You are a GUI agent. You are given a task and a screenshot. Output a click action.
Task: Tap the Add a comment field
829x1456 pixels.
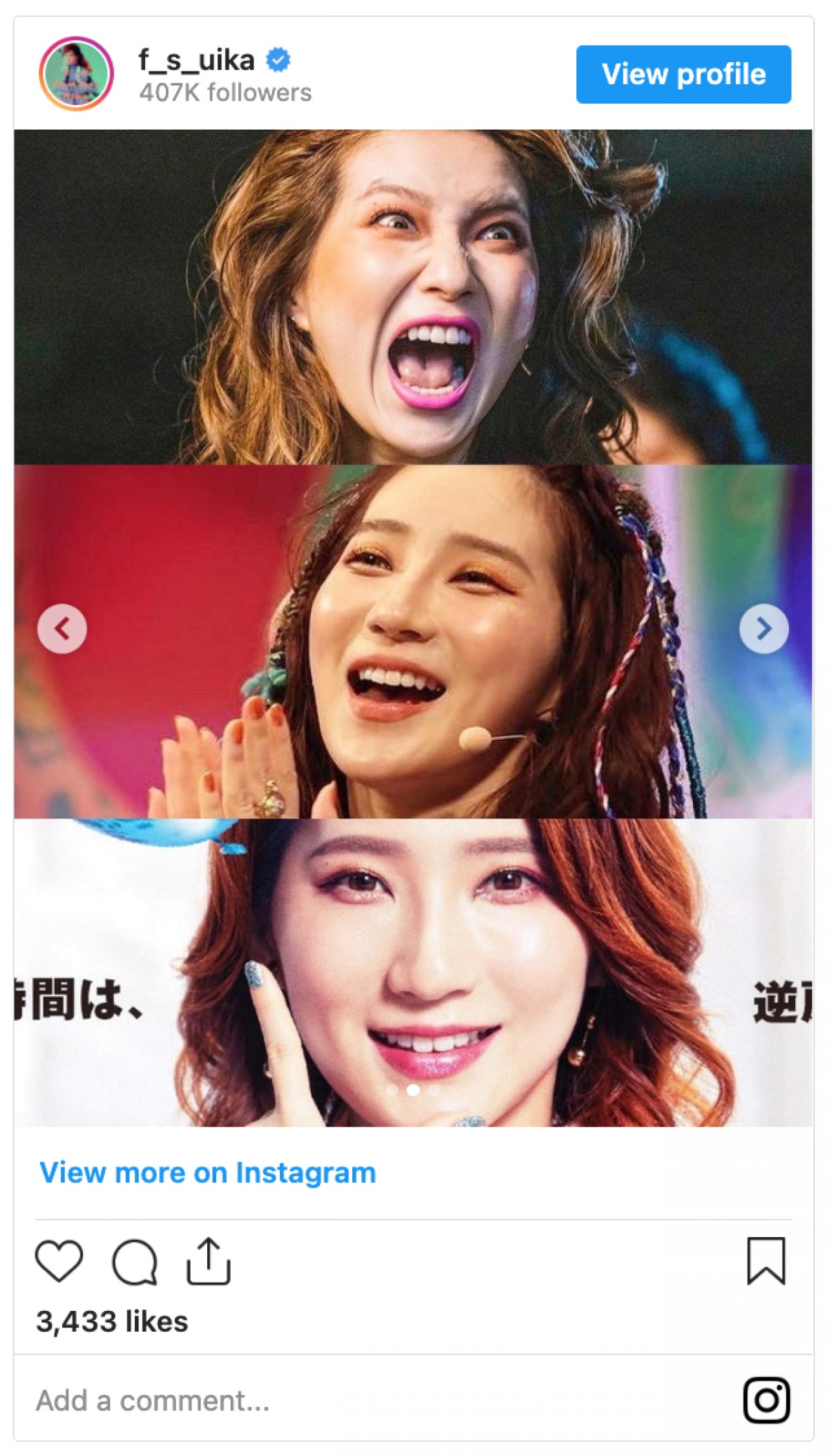tap(276, 1401)
